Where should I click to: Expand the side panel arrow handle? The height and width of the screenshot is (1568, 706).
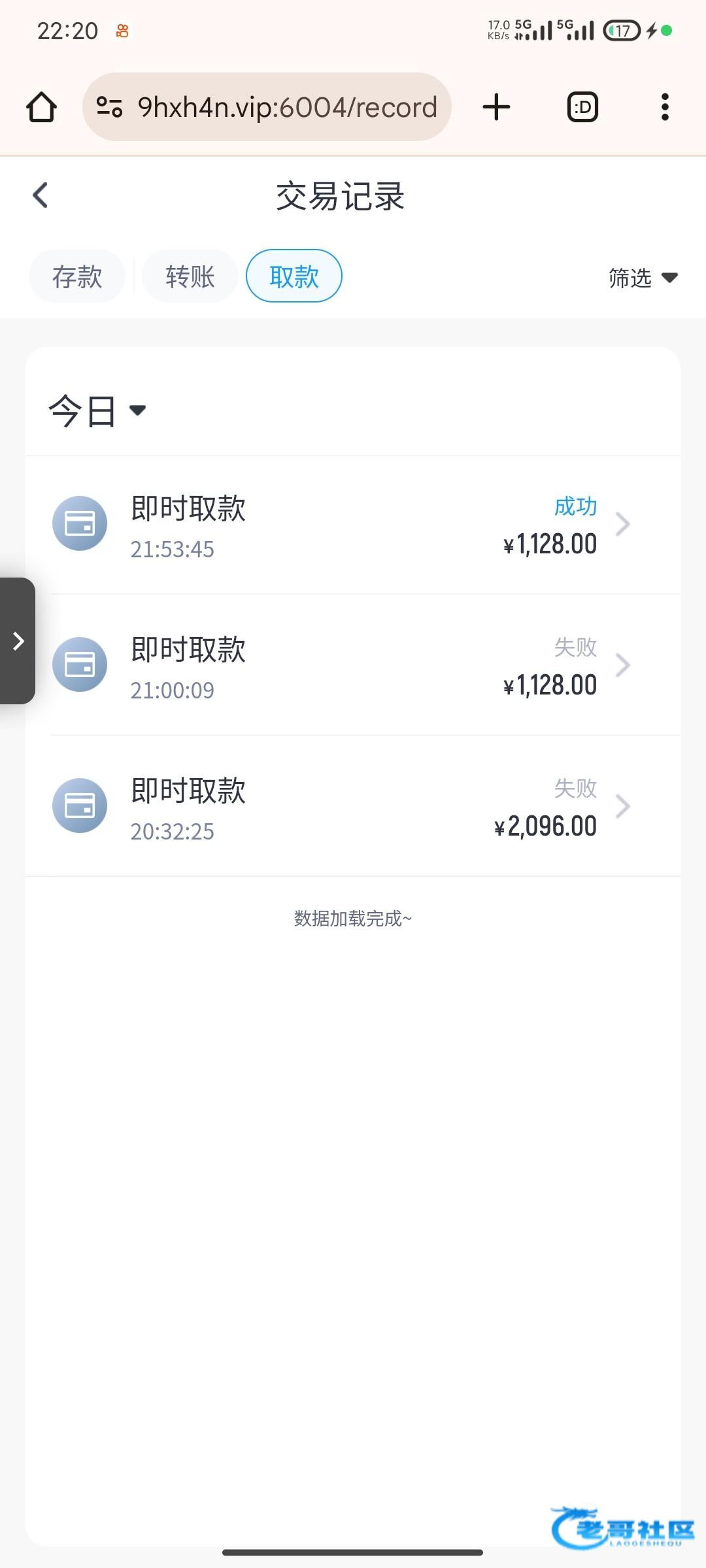[x=18, y=641]
